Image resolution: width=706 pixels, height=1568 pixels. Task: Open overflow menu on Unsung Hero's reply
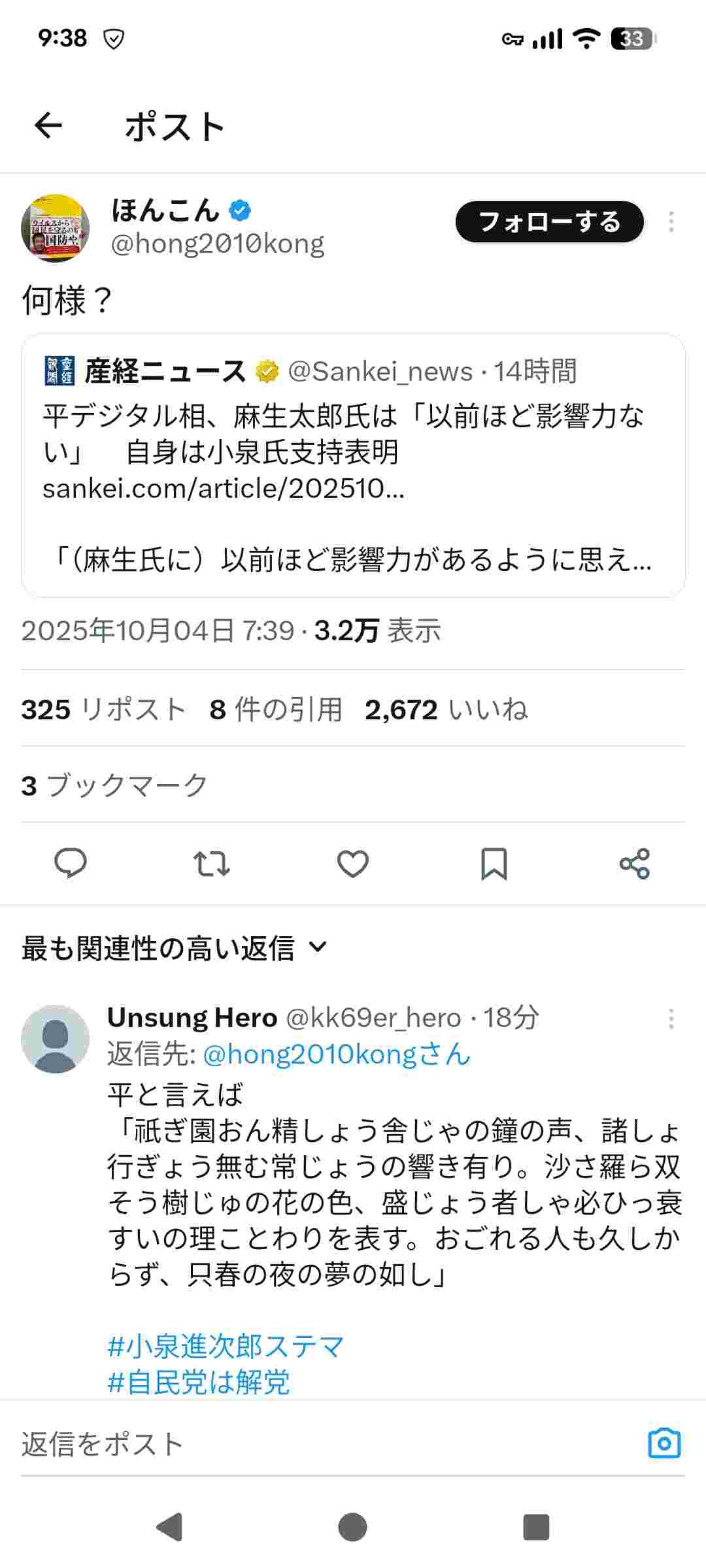671,1019
